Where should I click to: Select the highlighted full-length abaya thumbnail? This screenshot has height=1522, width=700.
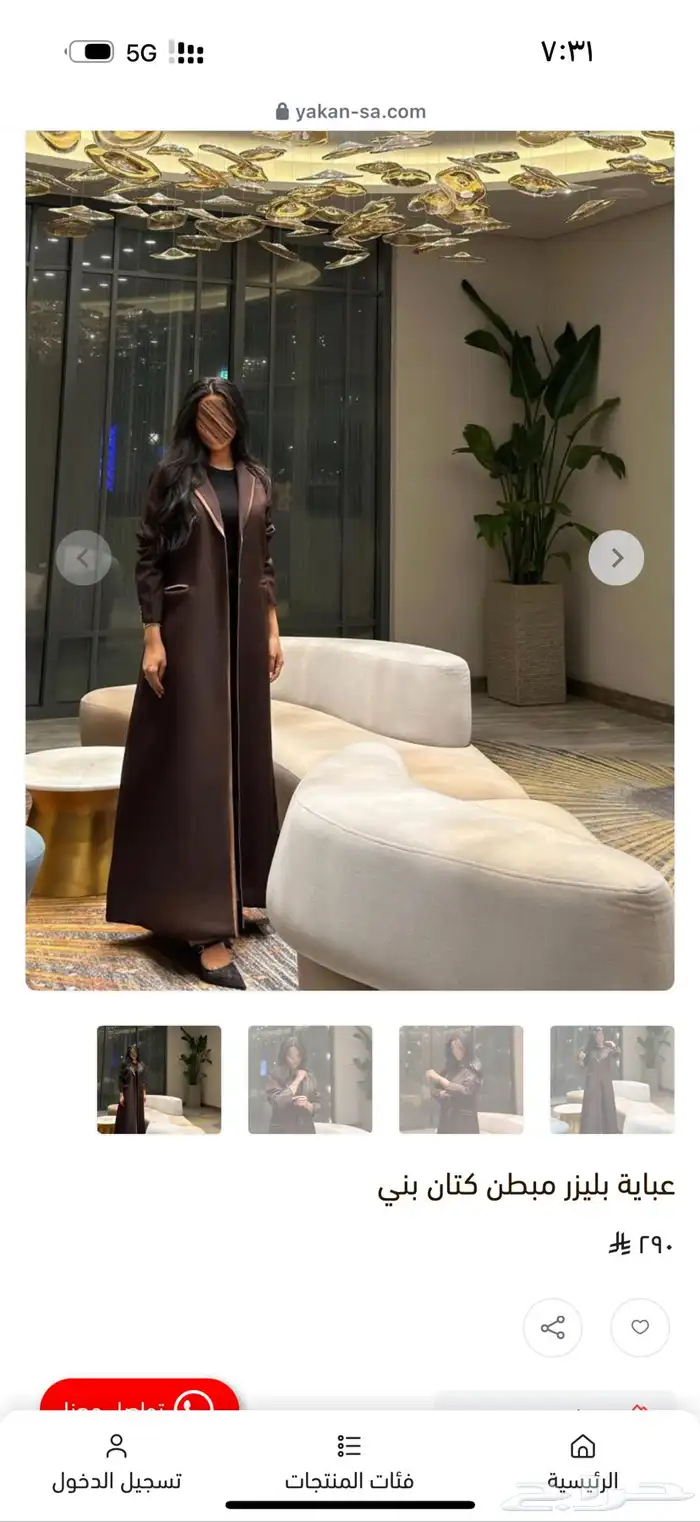click(159, 1080)
